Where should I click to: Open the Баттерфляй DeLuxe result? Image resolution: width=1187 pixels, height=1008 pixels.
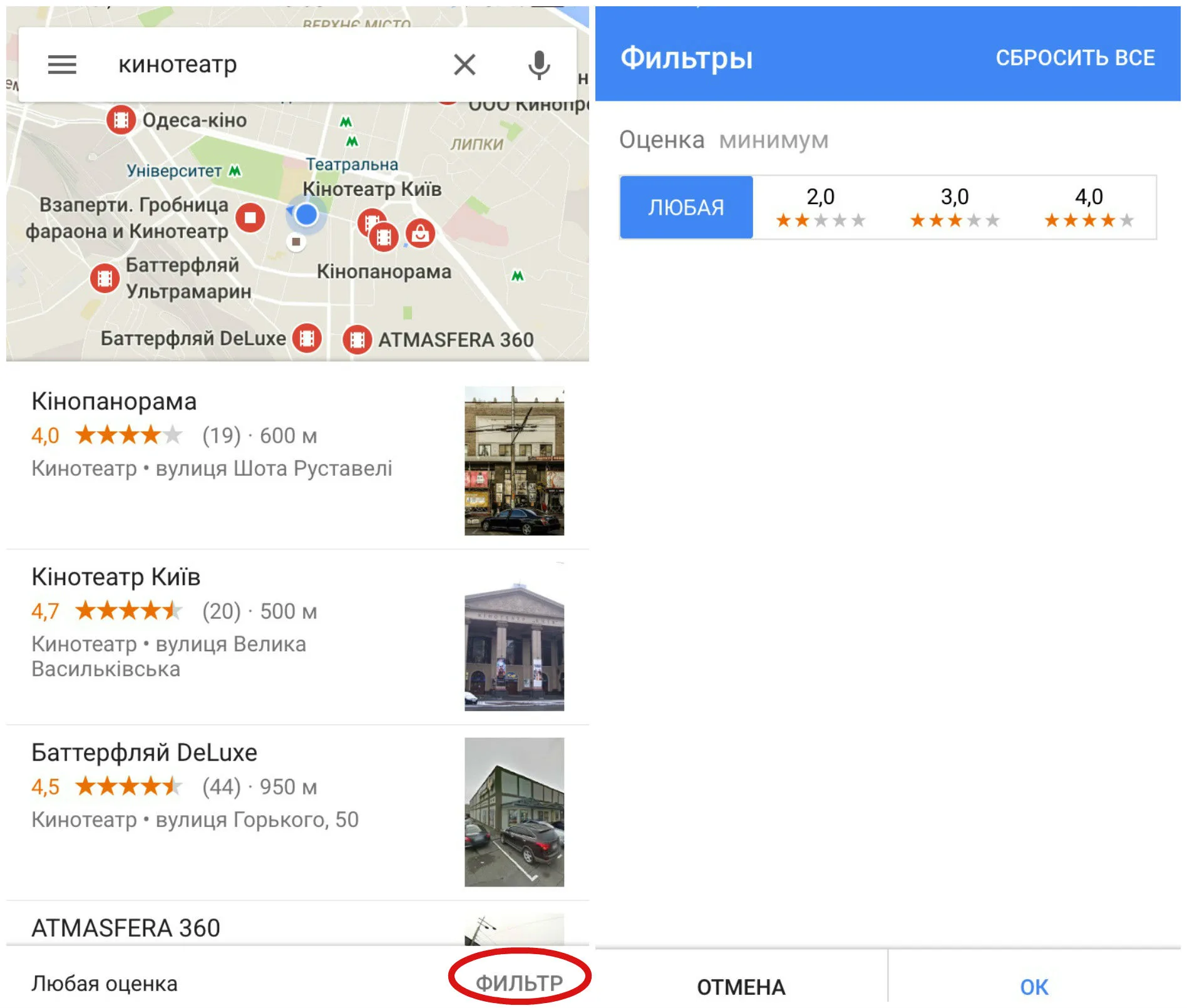pos(297,813)
